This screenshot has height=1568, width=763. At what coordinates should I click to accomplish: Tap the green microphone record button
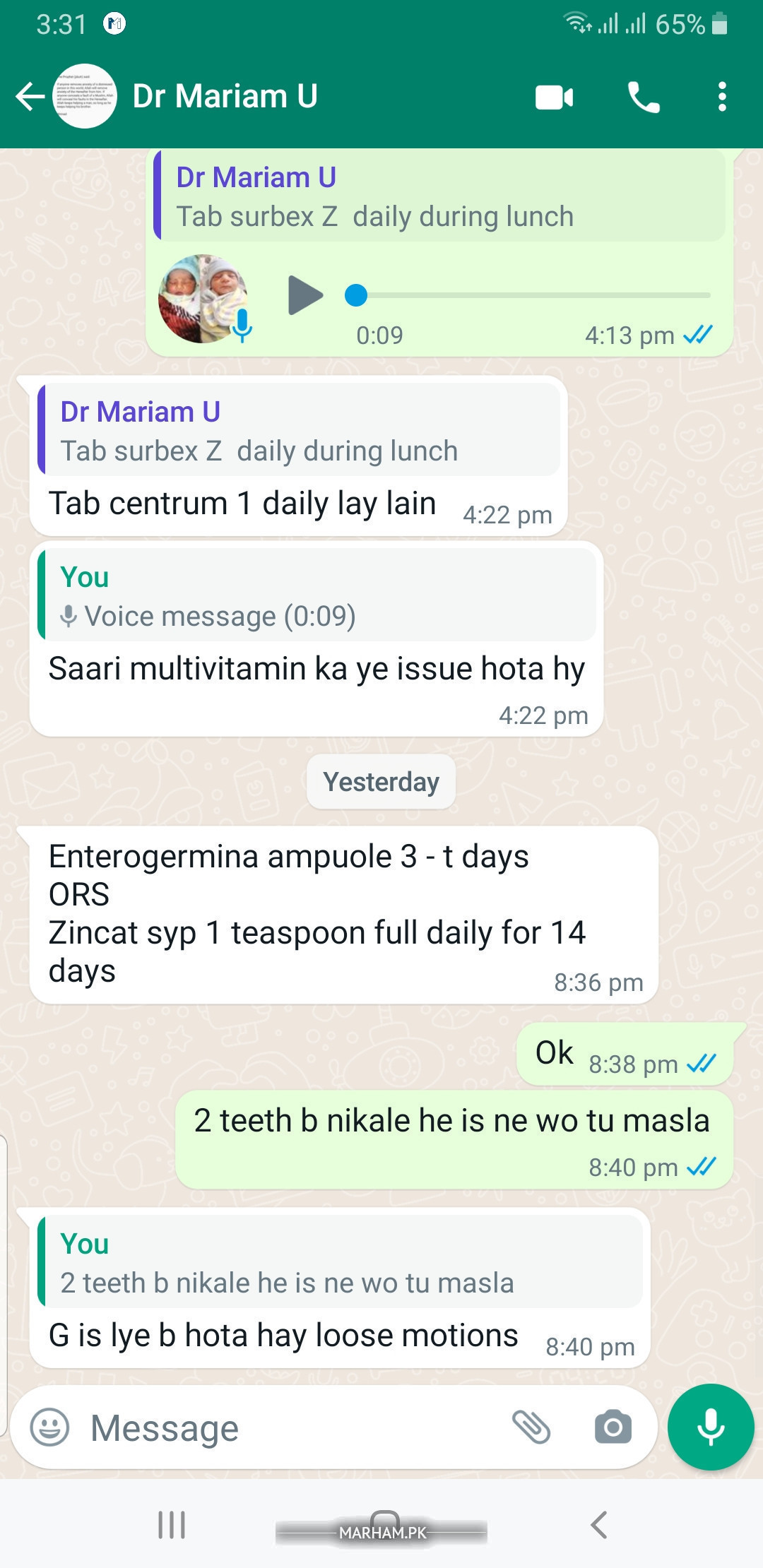click(711, 1427)
